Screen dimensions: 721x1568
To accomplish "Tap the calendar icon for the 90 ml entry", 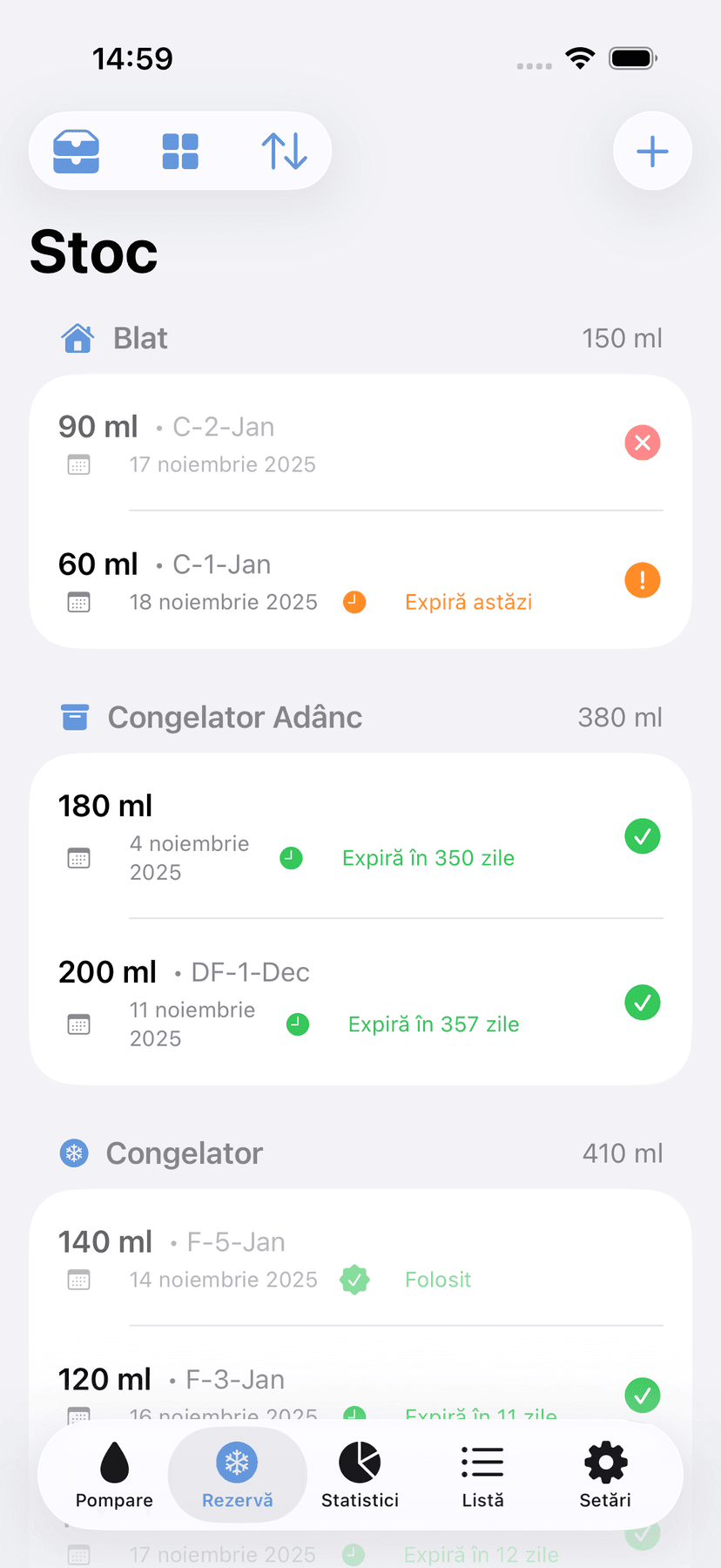I will coord(78,464).
